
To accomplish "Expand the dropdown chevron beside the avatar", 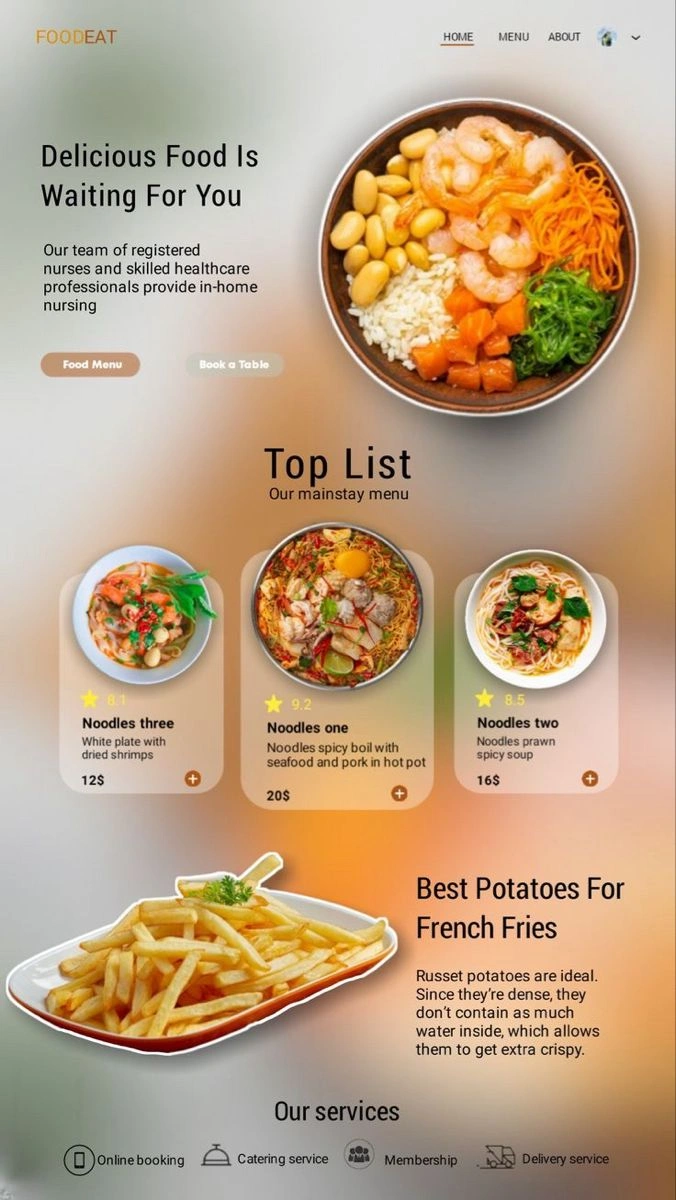I will pos(635,38).
